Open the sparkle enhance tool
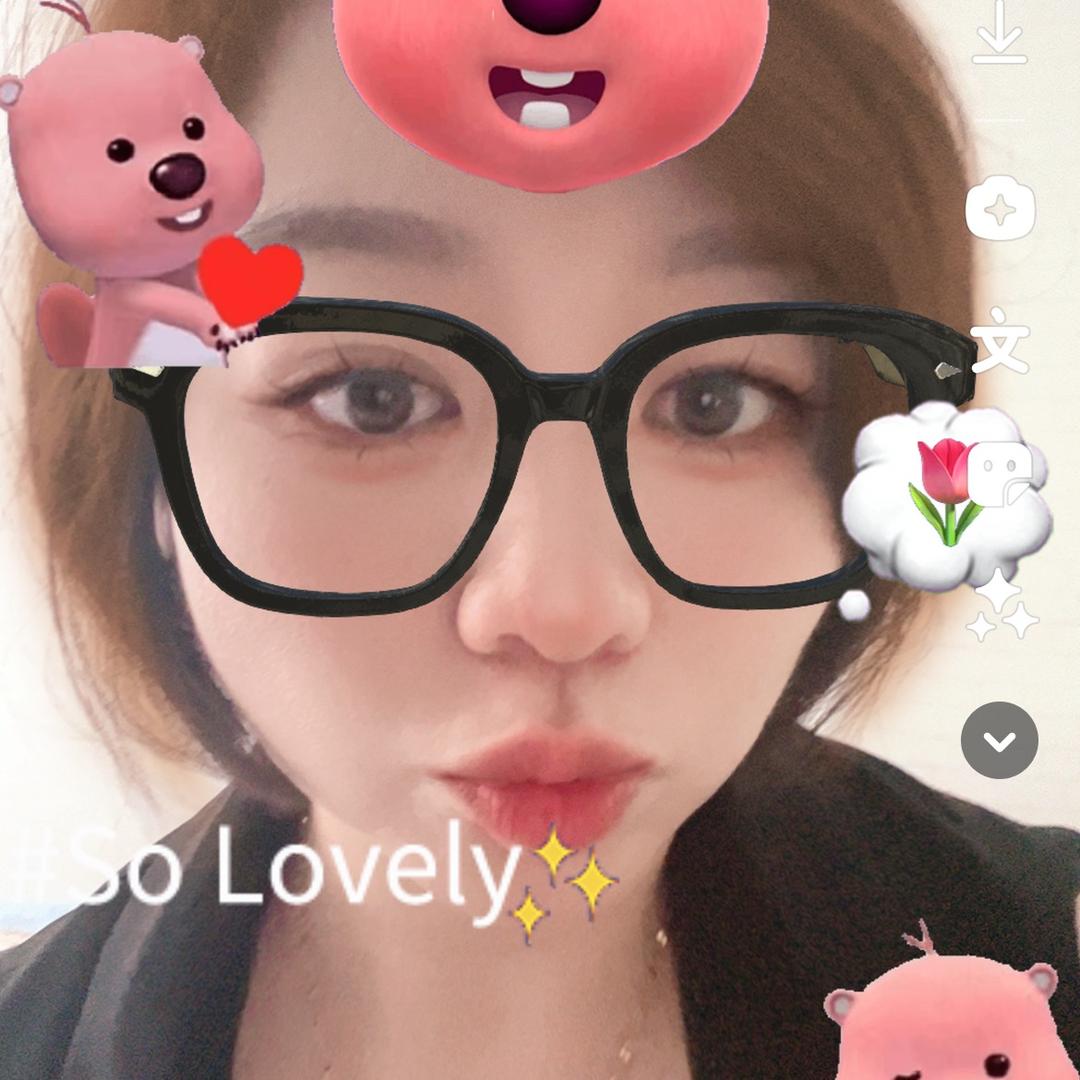This screenshot has height=1080, width=1080. click(1000, 209)
